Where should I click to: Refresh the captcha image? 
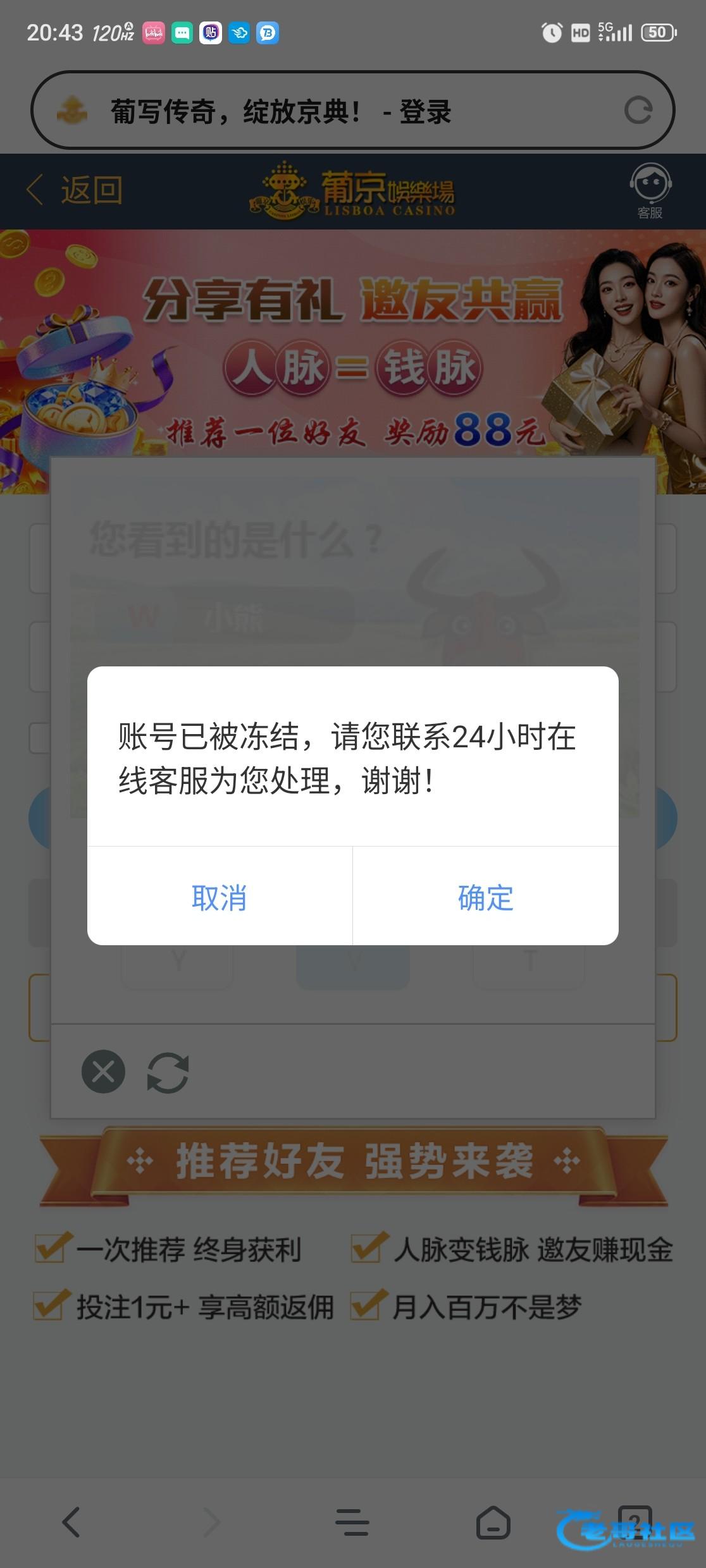click(x=168, y=1072)
